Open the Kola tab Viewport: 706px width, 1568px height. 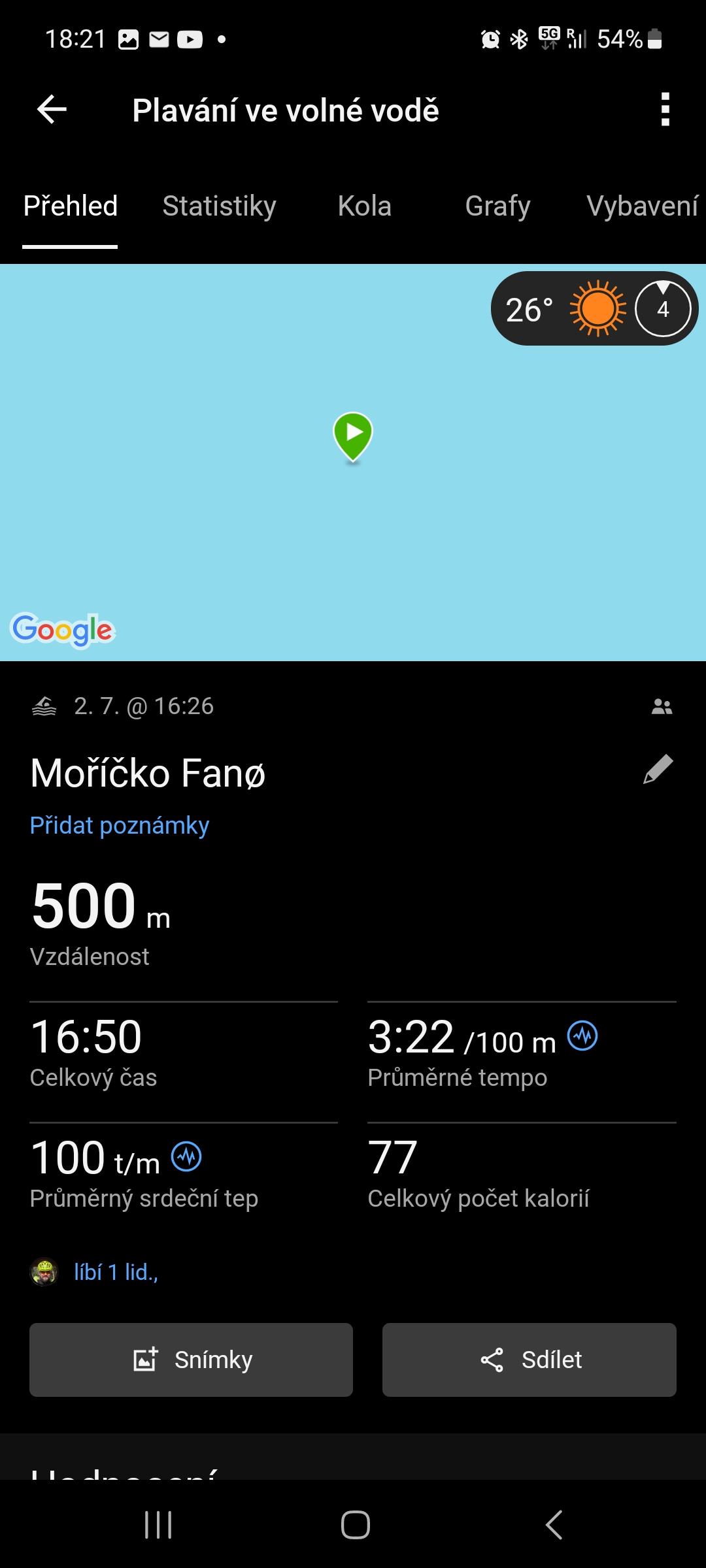tap(364, 206)
